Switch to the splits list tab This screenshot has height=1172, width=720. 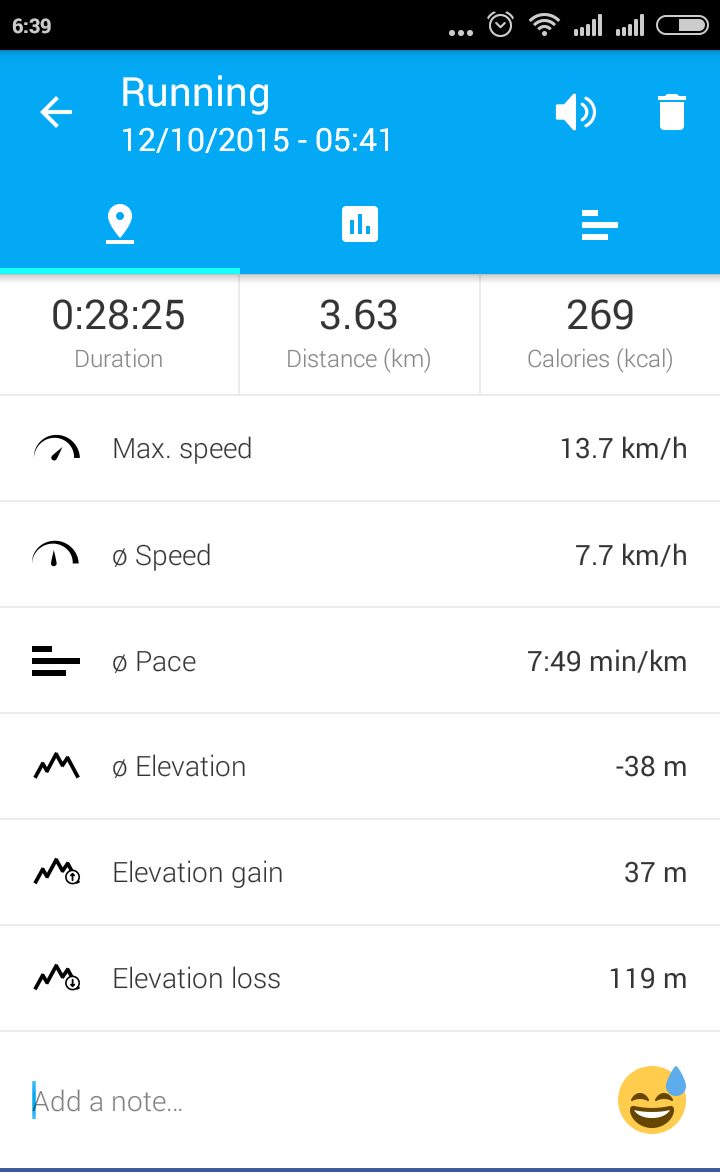[599, 225]
